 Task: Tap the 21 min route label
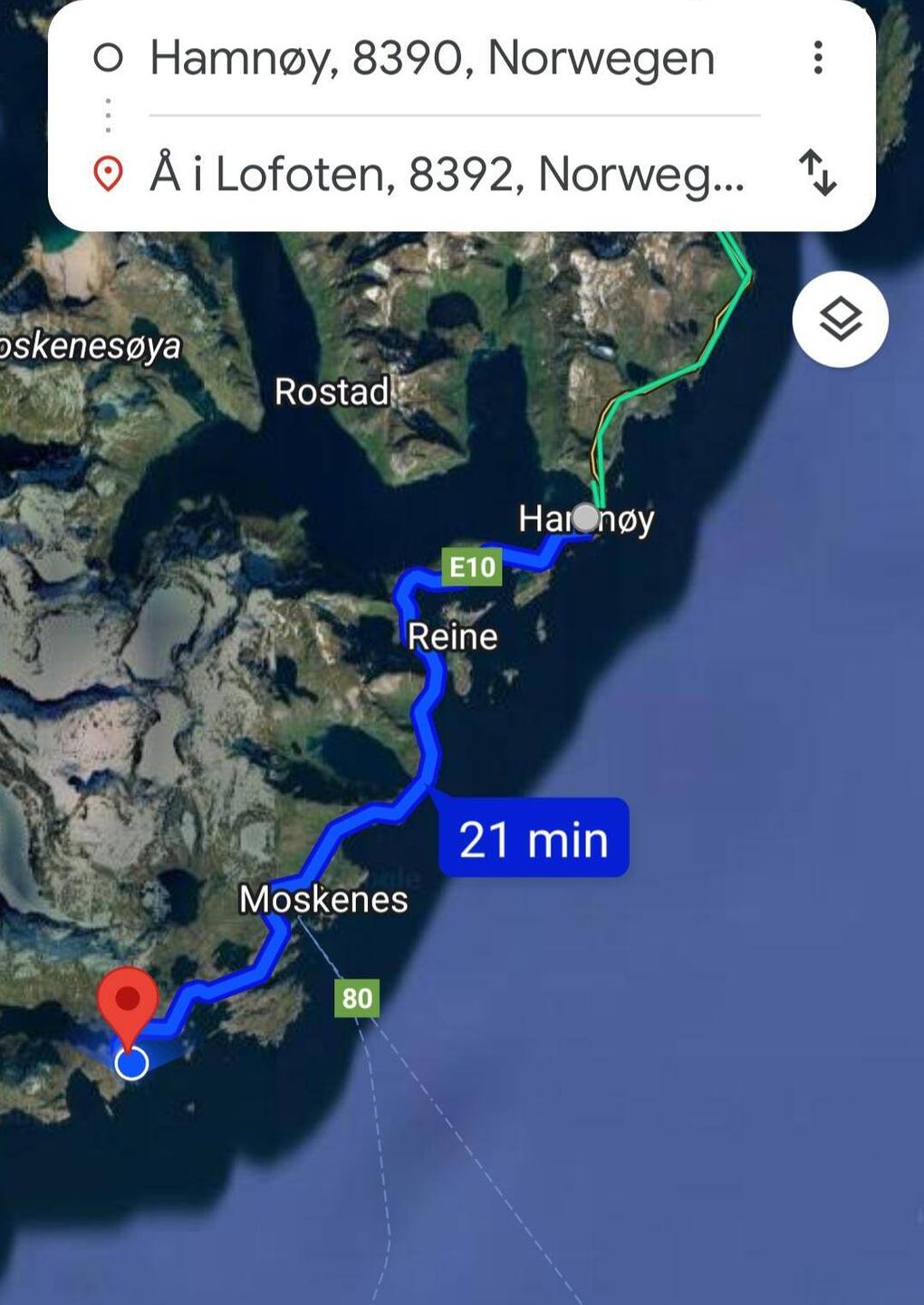pos(534,838)
